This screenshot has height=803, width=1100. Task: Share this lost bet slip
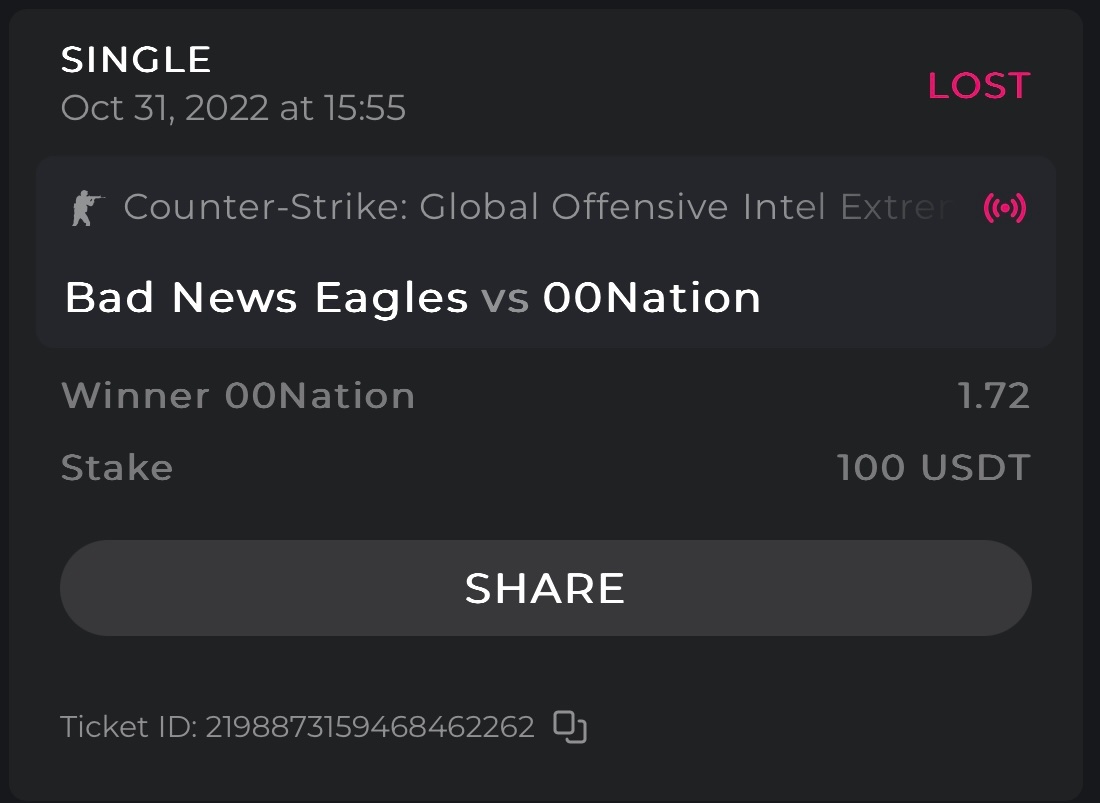coord(545,588)
